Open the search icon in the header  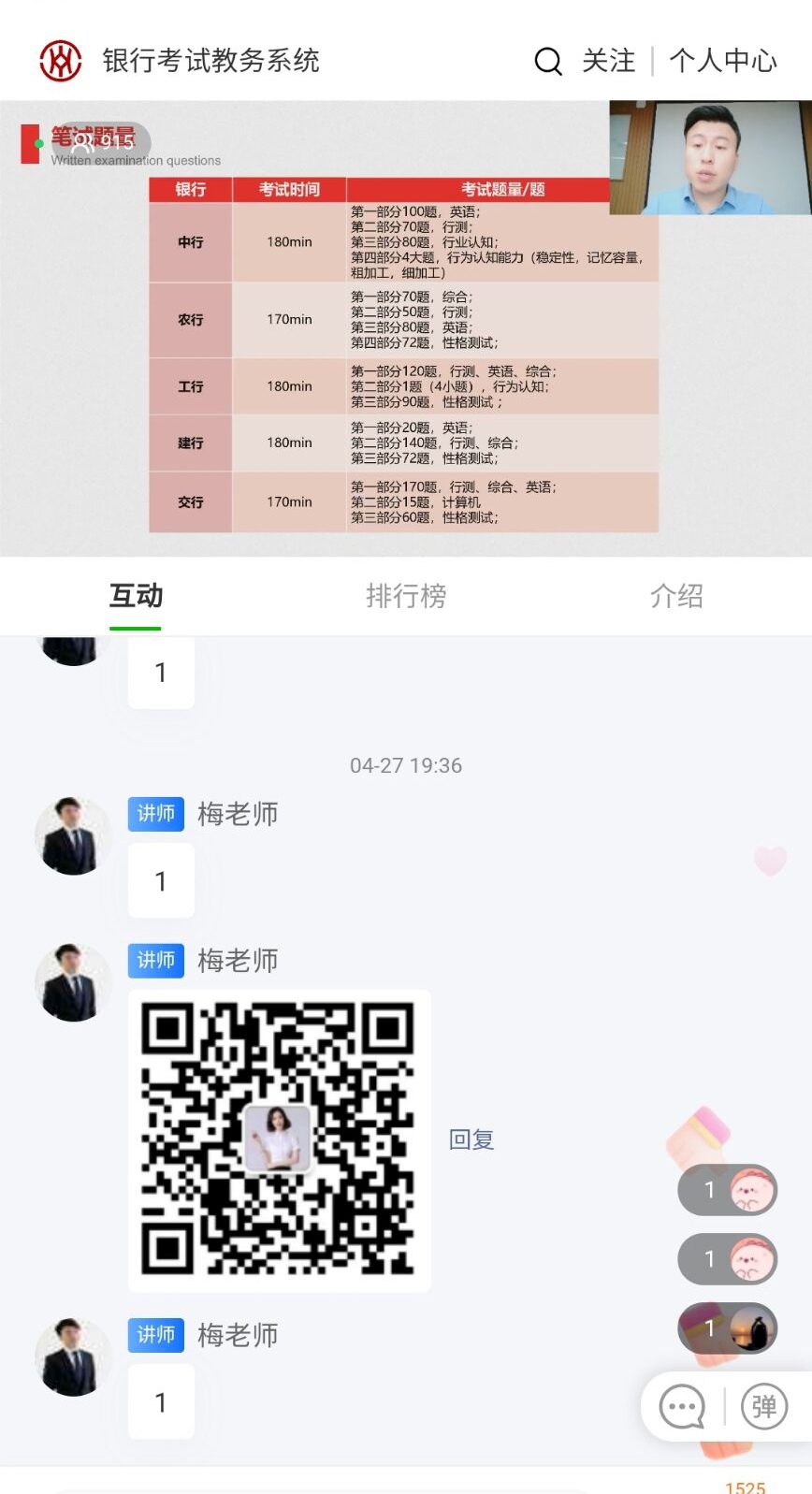pos(548,62)
